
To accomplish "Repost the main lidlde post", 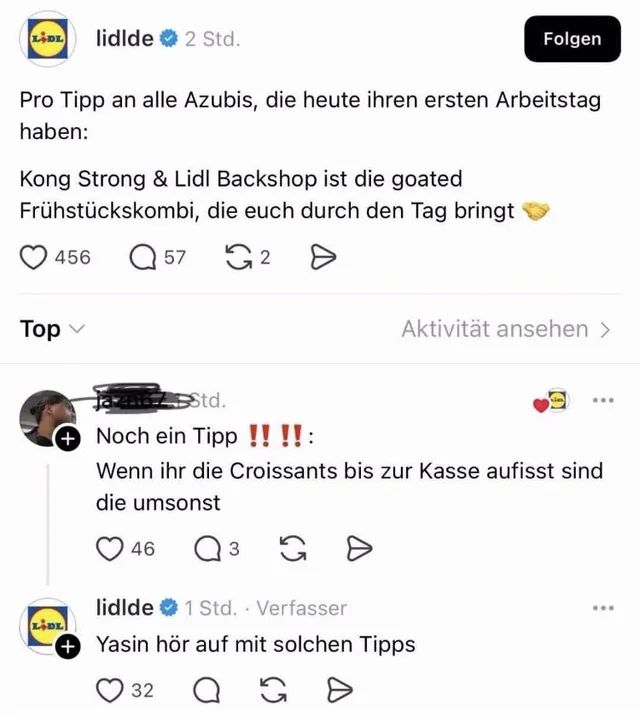I will [x=240, y=257].
